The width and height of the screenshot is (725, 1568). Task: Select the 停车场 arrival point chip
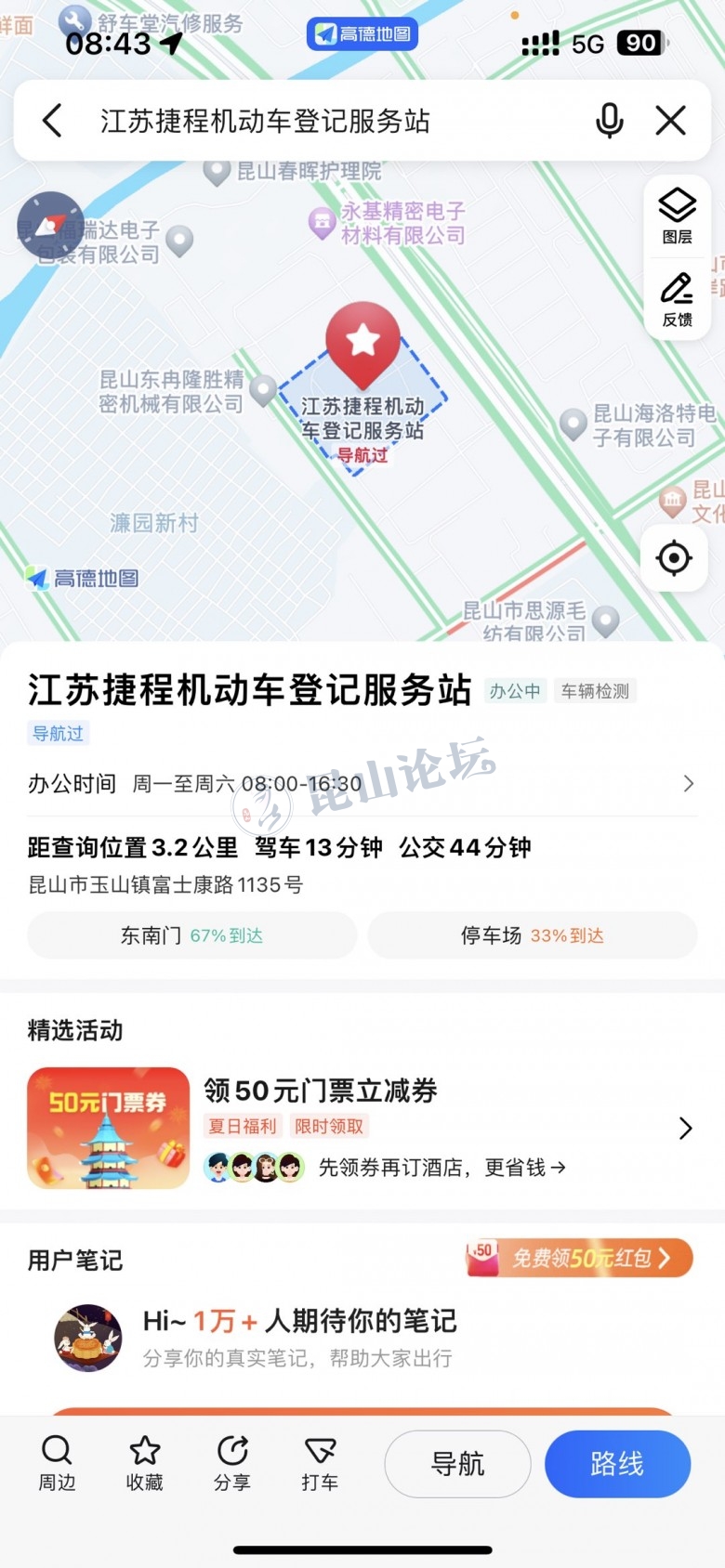533,935
